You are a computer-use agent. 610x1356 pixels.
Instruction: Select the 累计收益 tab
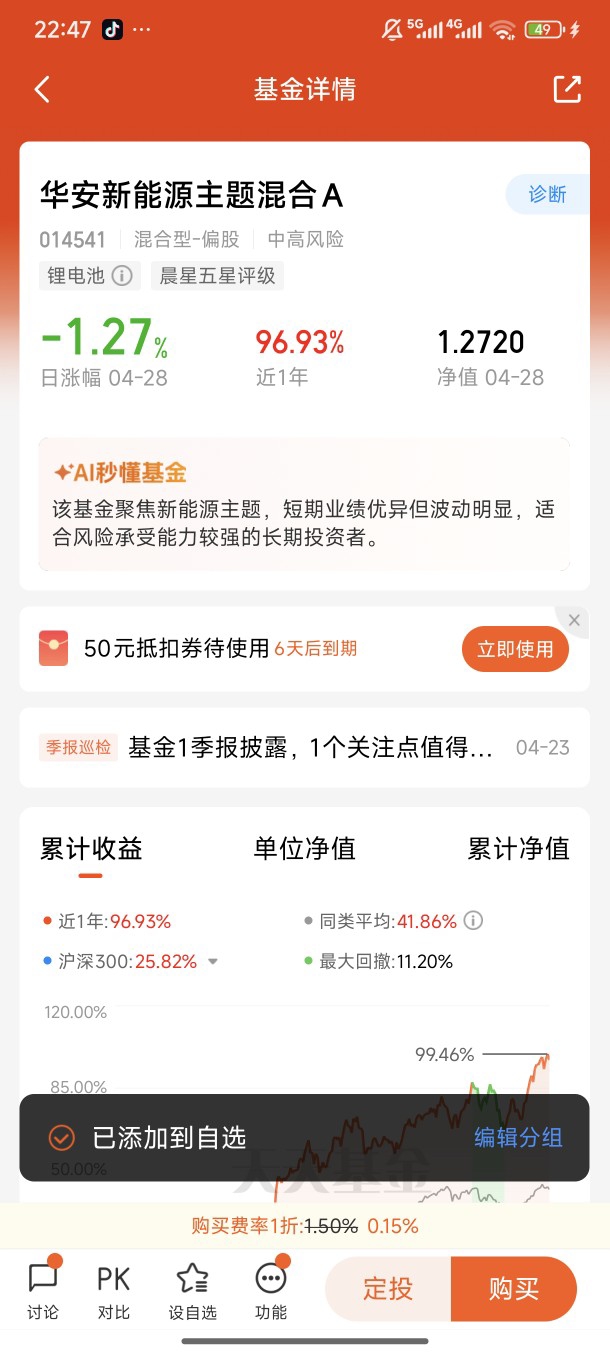coord(91,849)
